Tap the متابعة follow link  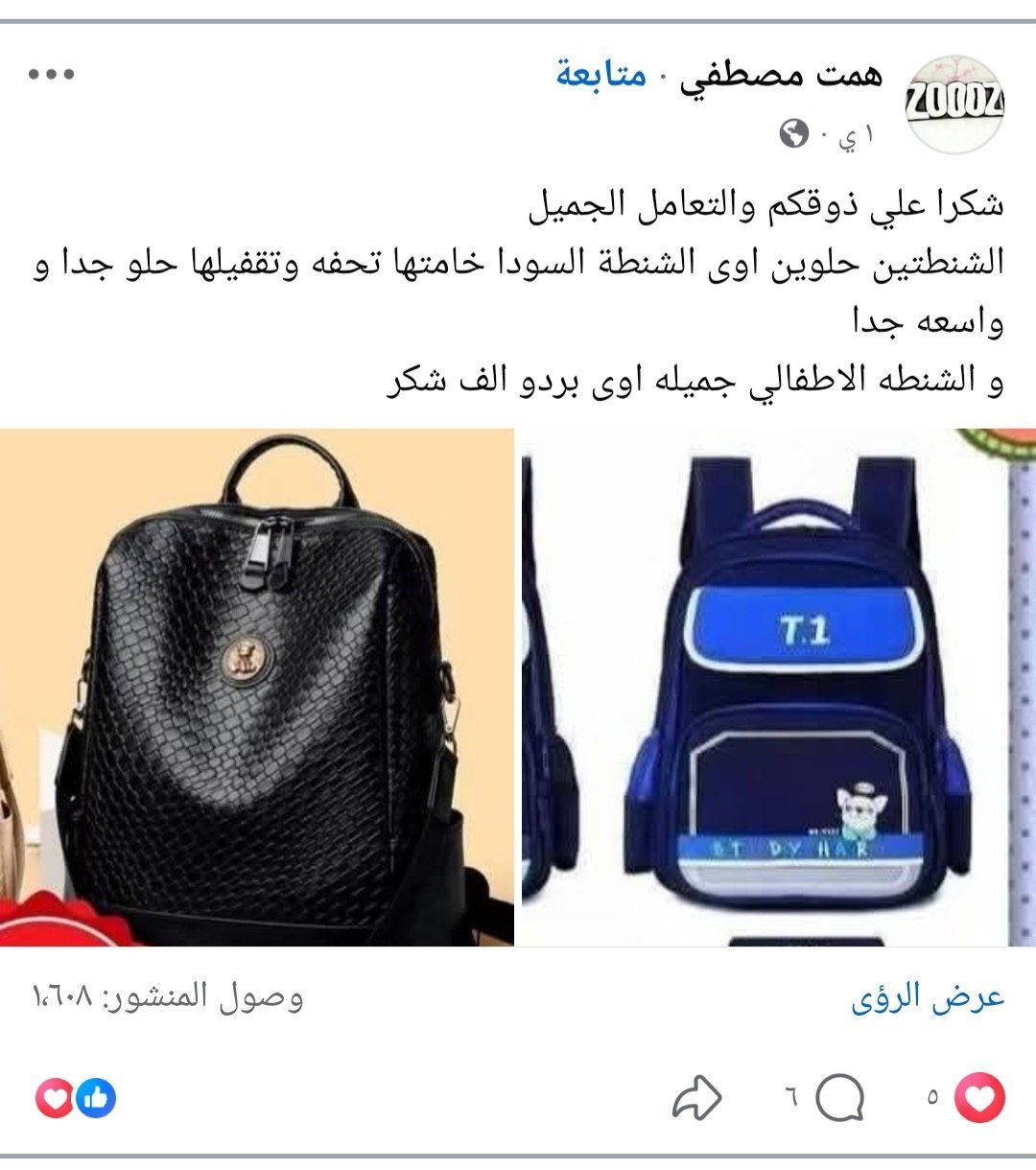(x=601, y=75)
